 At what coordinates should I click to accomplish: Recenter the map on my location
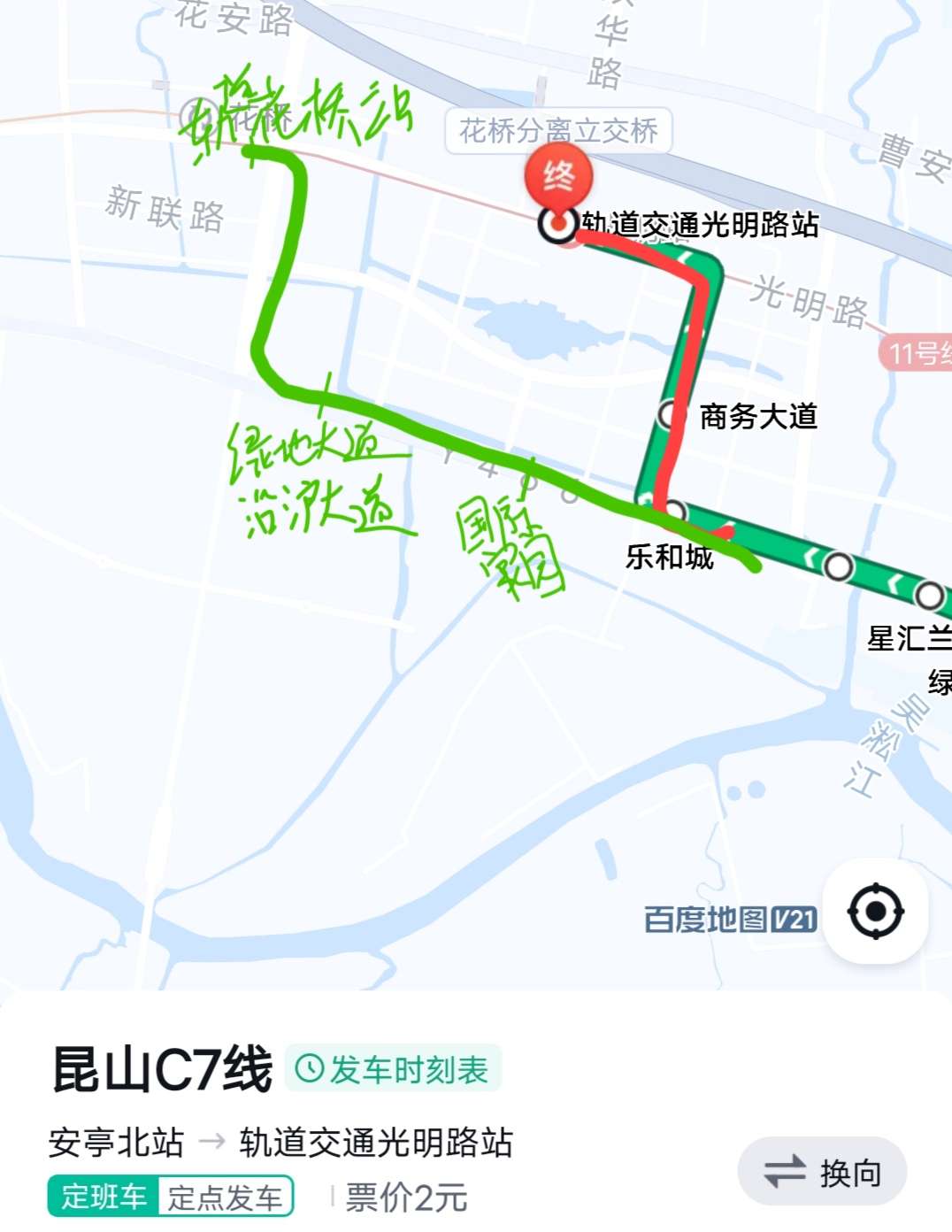point(875,911)
